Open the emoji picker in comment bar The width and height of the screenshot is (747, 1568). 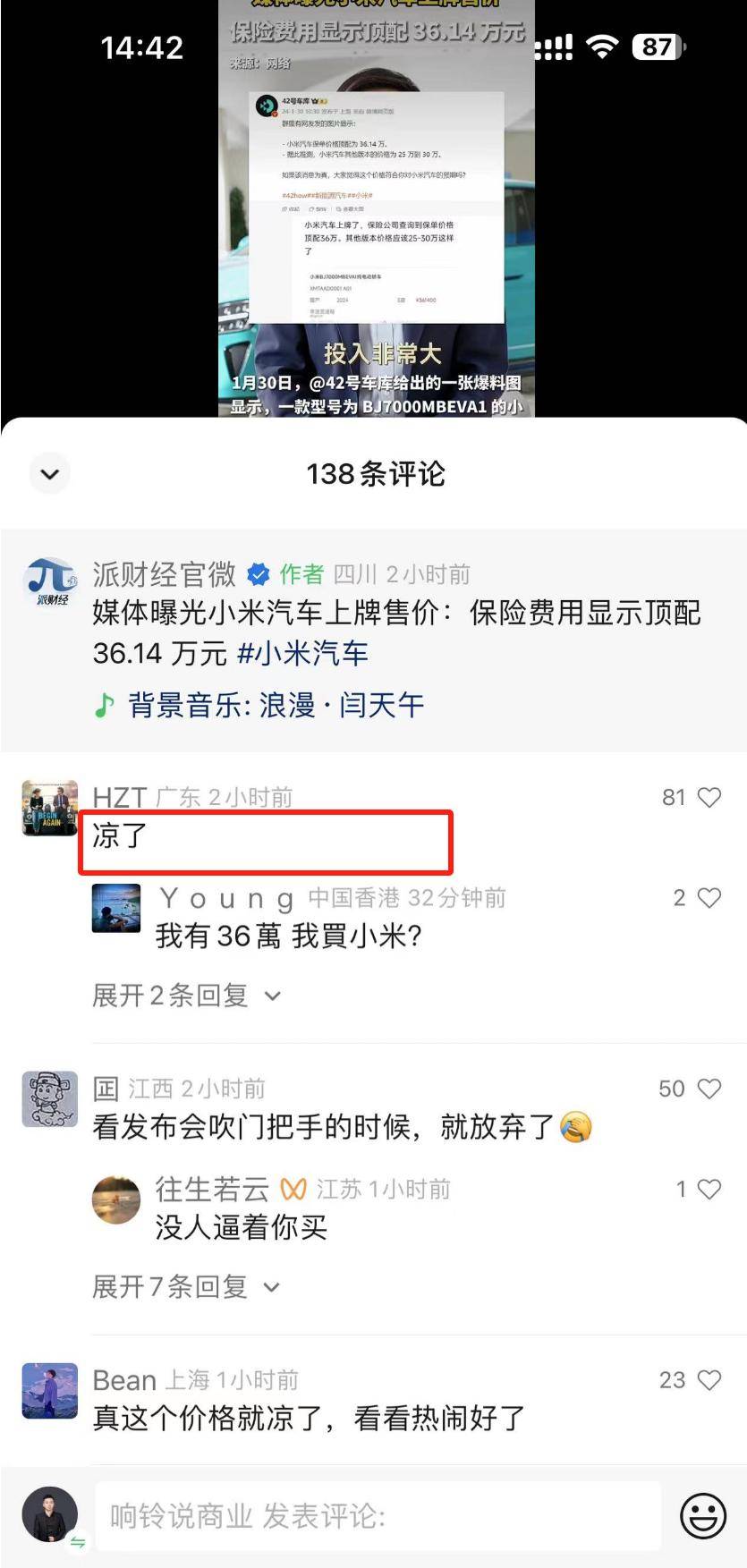(x=703, y=1516)
